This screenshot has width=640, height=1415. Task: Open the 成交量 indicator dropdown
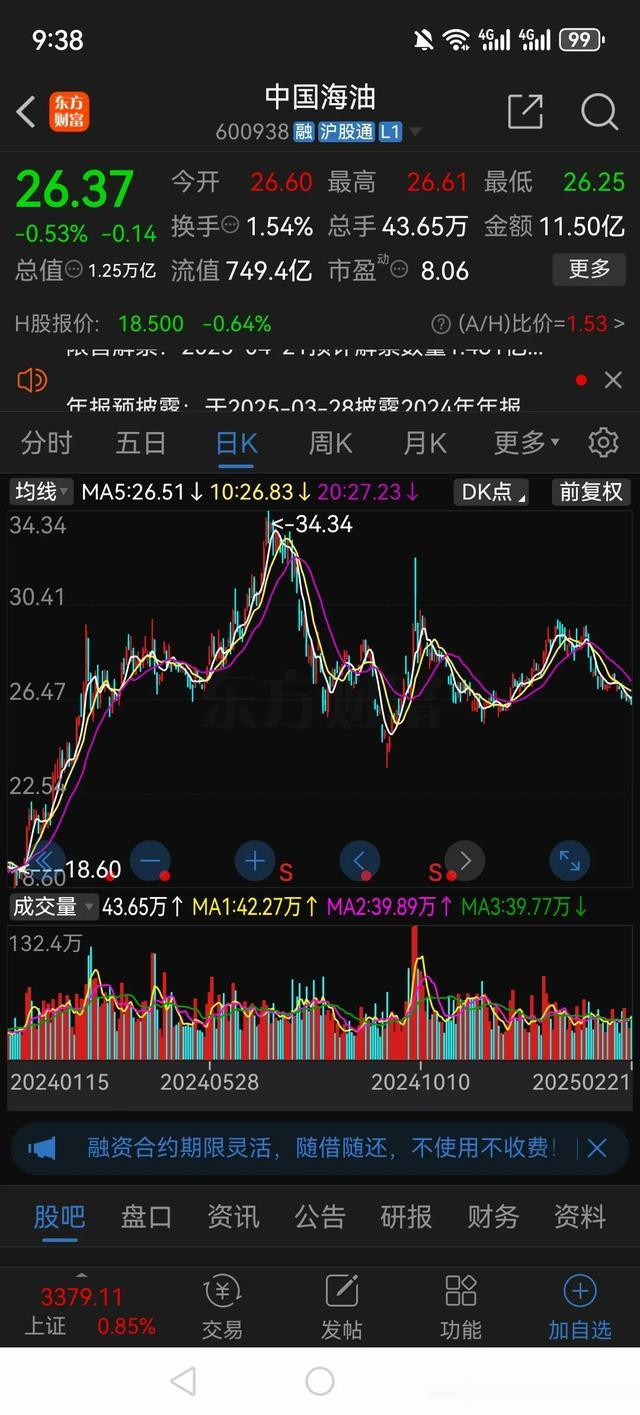pos(53,907)
